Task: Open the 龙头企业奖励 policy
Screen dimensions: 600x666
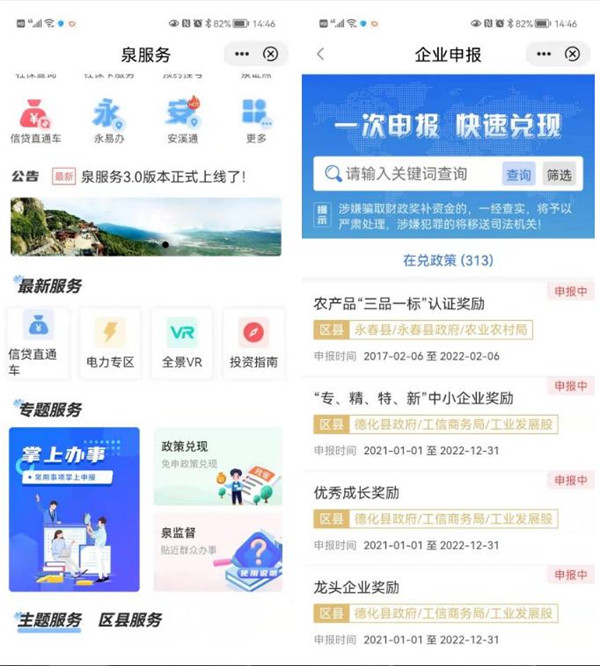Action: point(358,587)
